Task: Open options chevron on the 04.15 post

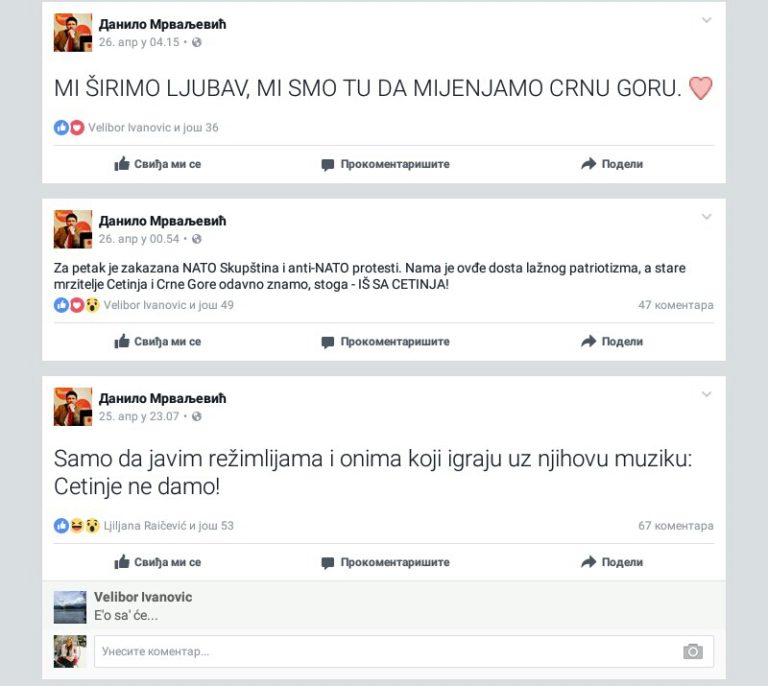Action: pos(706,20)
